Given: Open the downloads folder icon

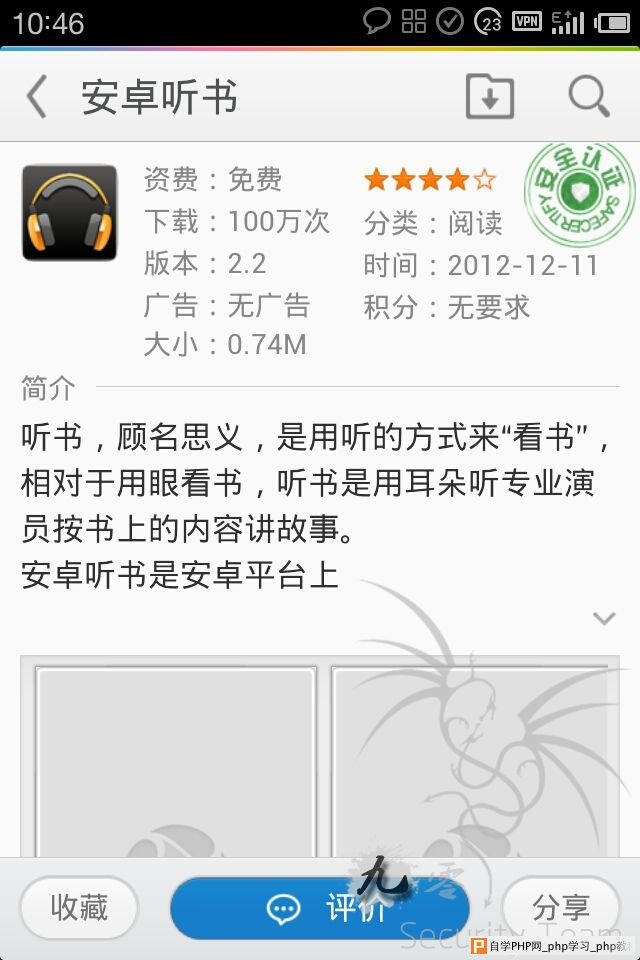Looking at the screenshot, I should (x=489, y=97).
